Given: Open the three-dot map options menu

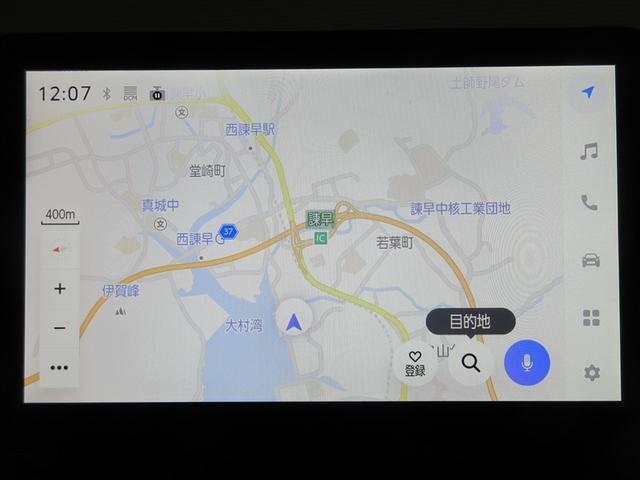Looking at the screenshot, I should (60, 367).
